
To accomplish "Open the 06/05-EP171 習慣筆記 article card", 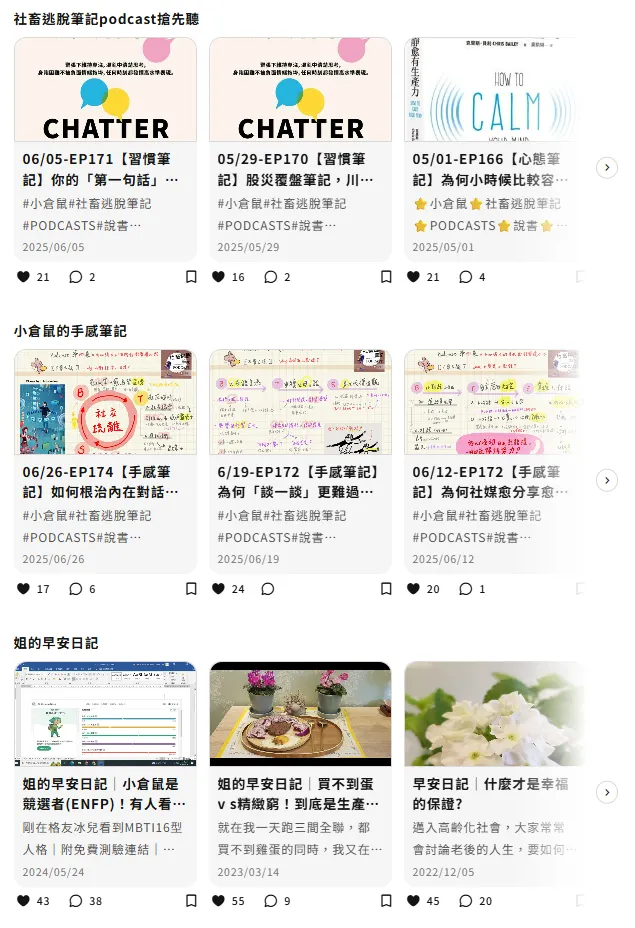I will click(x=105, y=169).
